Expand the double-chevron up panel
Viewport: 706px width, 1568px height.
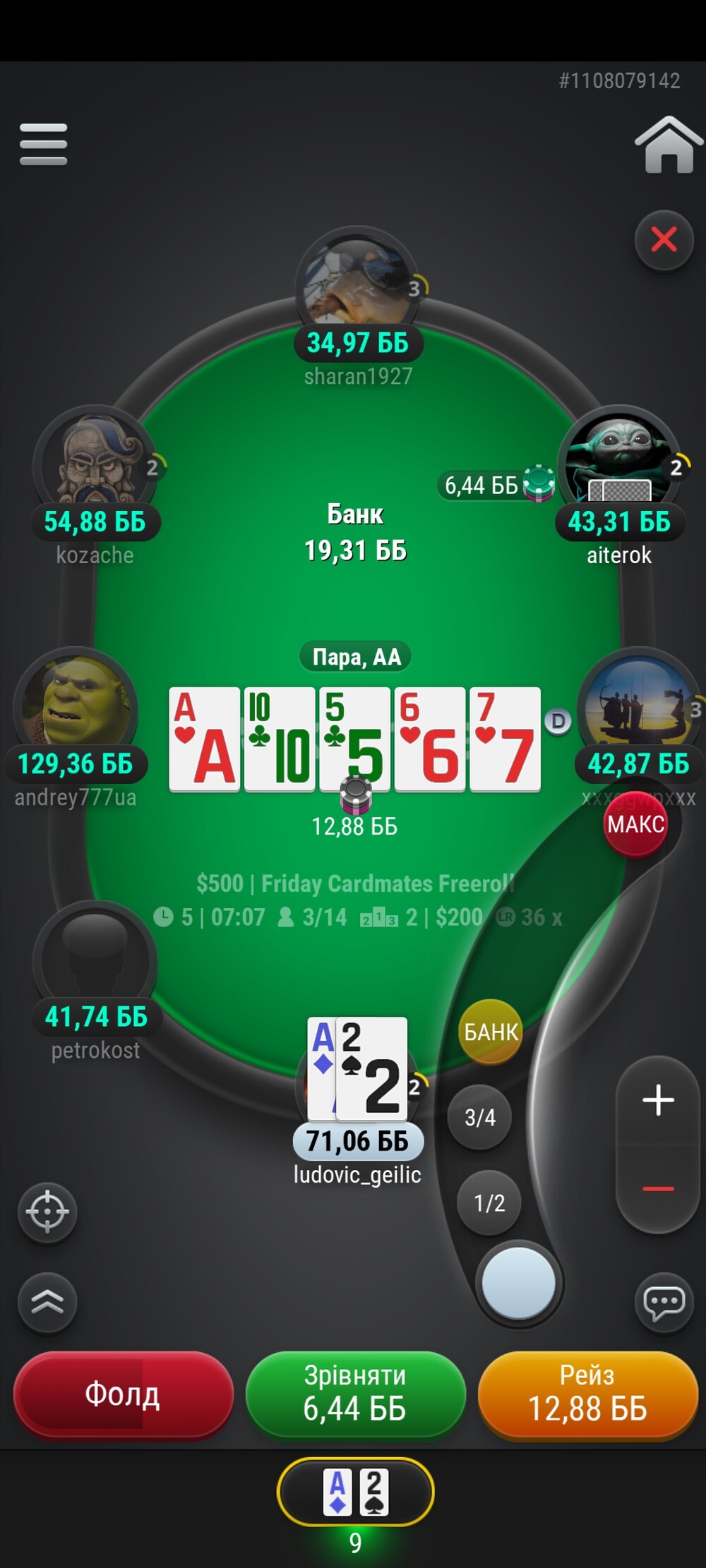(x=47, y=1303)
